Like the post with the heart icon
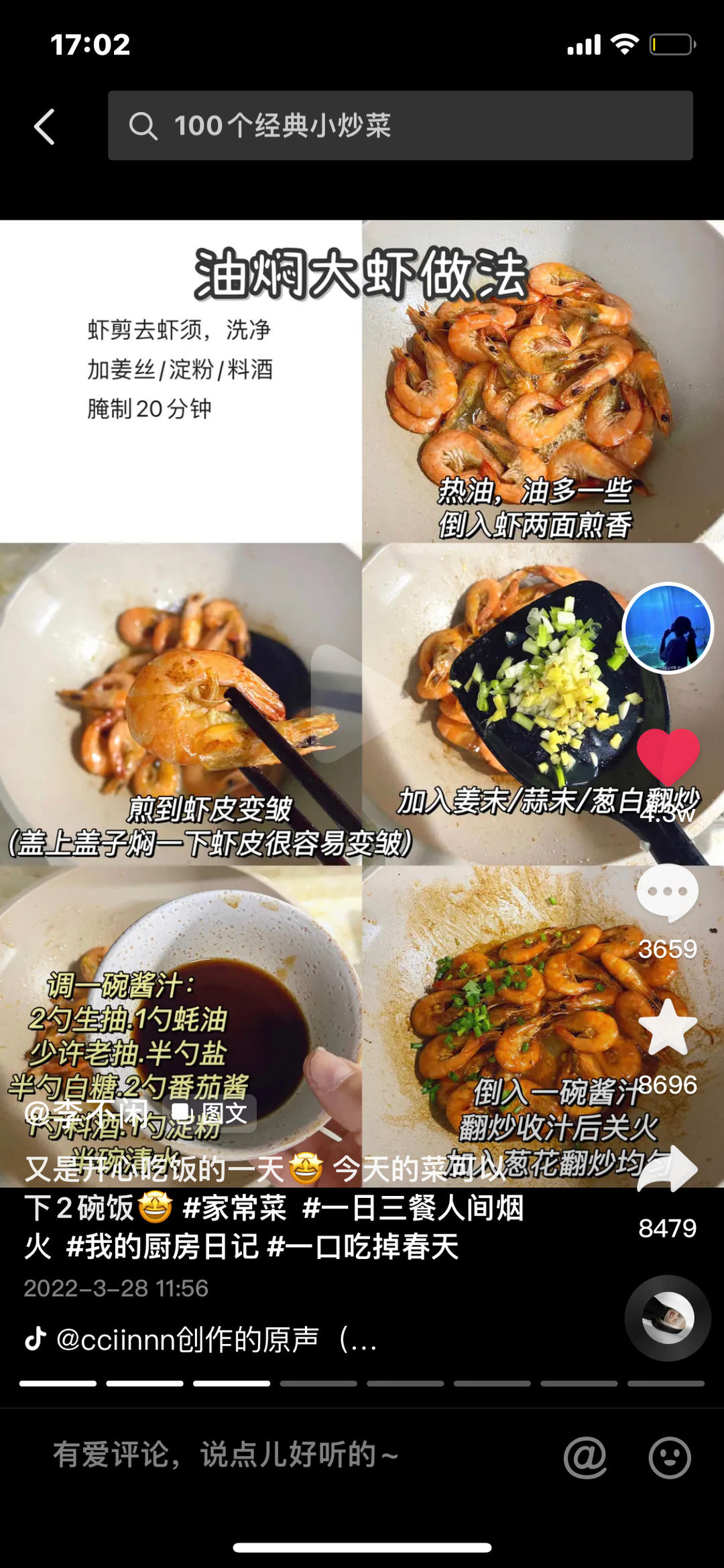The width and height of the screenshot is (724, 1568). [x=668, y=756]
